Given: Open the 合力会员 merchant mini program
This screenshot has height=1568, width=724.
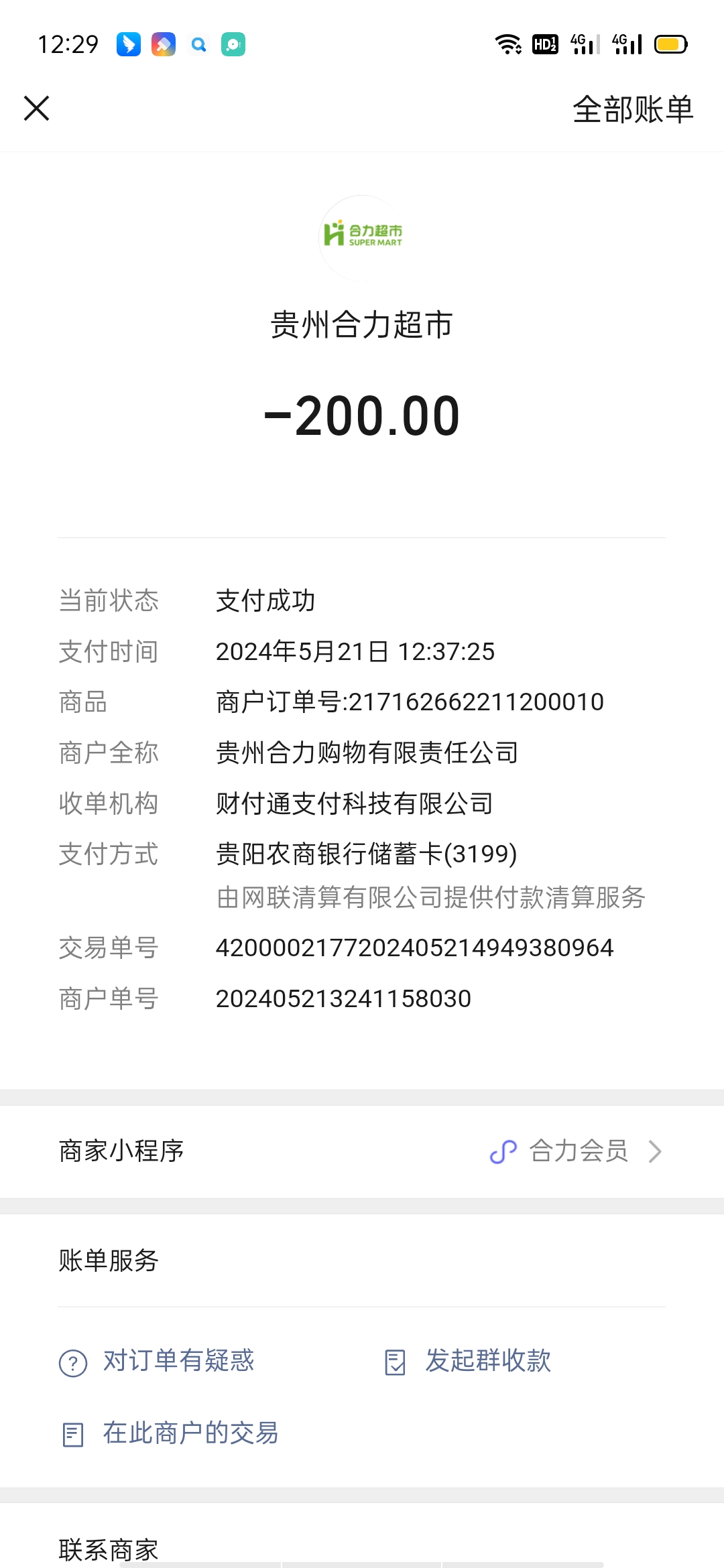Looking at the screenshot, I should coord(578,1151).
